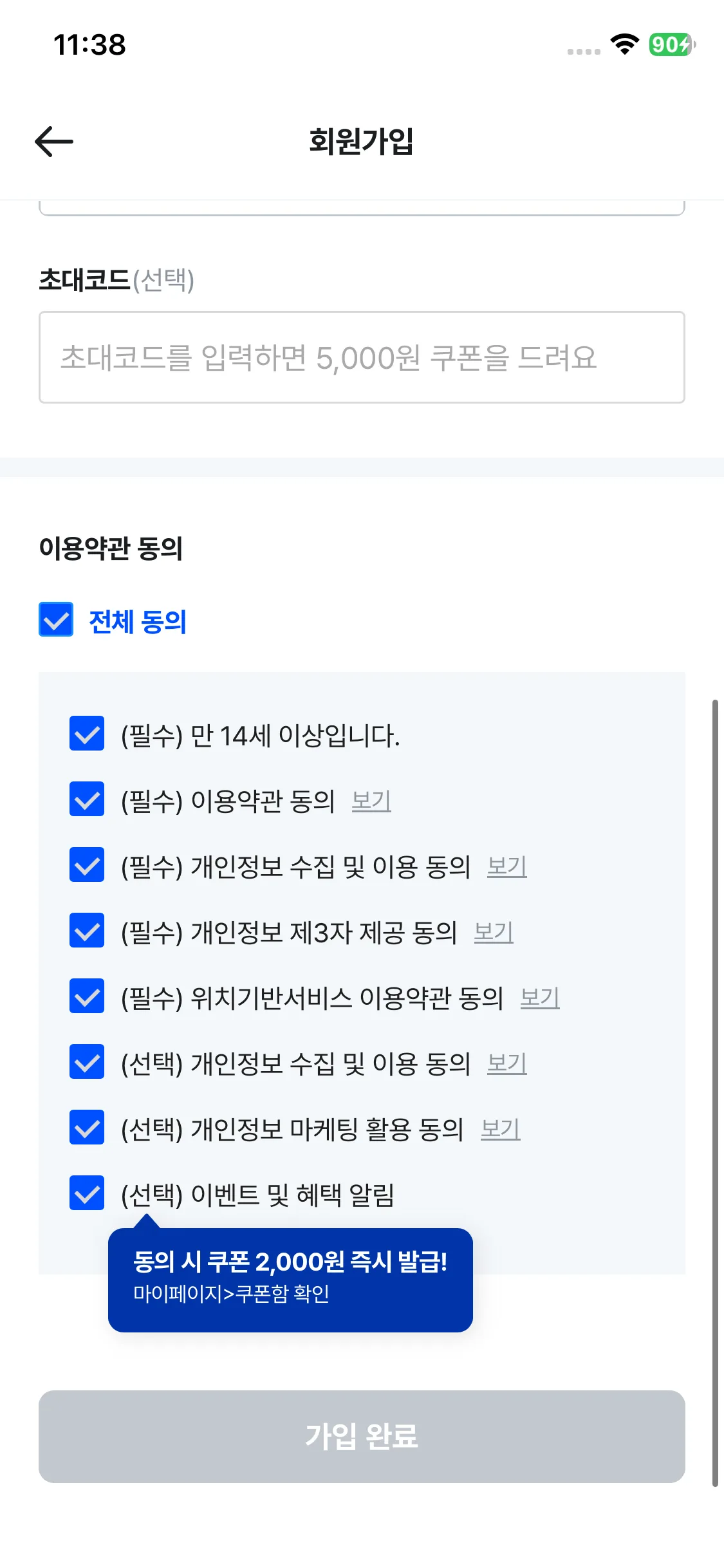Viewport: 724px width, 1568px height.
Task: Toggle (필수) 개인정보 수집 및 이용 동의 checkbox
Action: tap(87, 864)
